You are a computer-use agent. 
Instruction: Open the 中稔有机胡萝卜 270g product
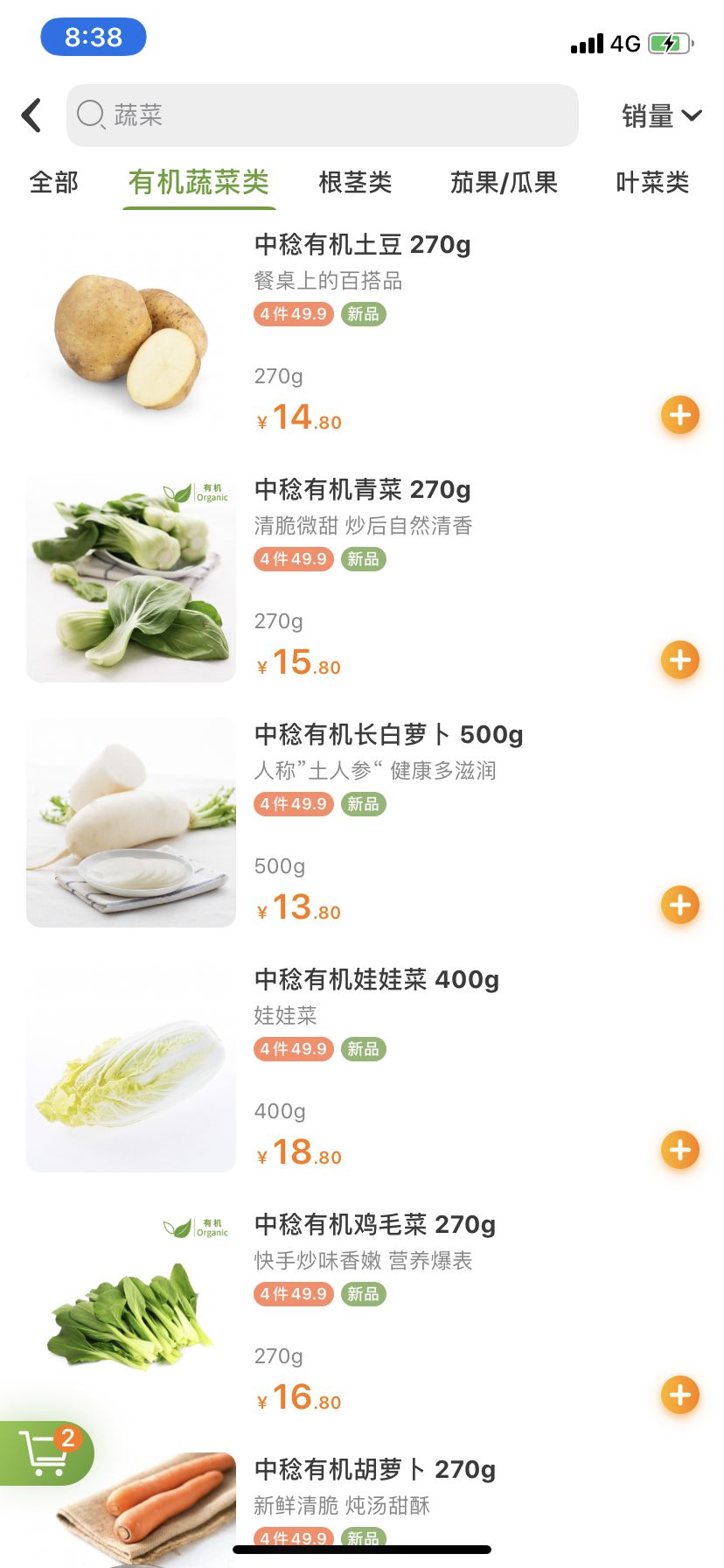(374, 1470)
